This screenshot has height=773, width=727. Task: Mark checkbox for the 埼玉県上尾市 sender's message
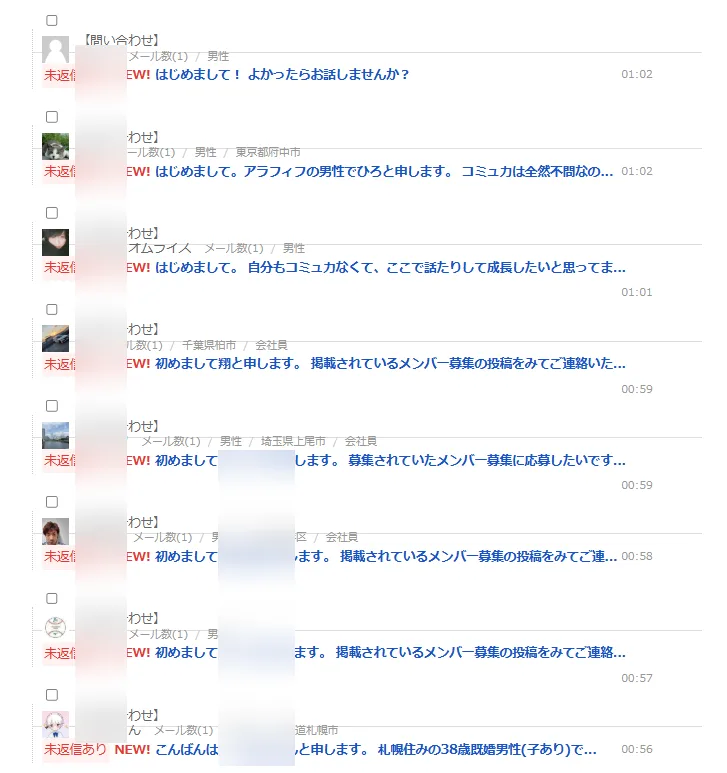click(x=52, y=406)
